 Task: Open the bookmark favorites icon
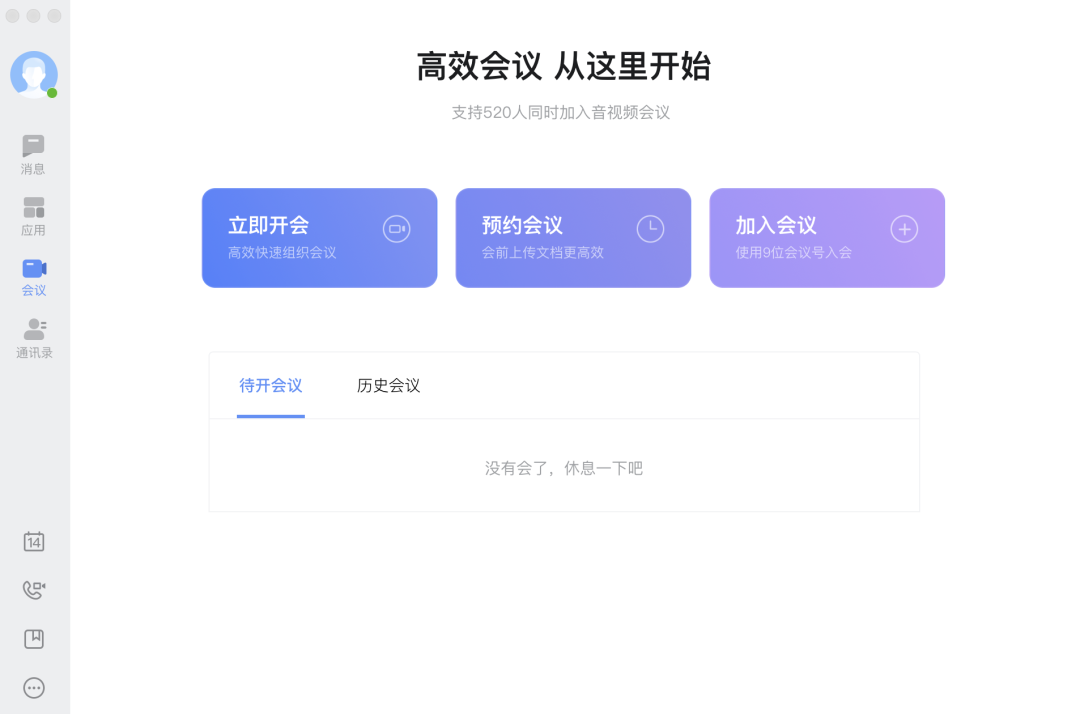[34, 639]
